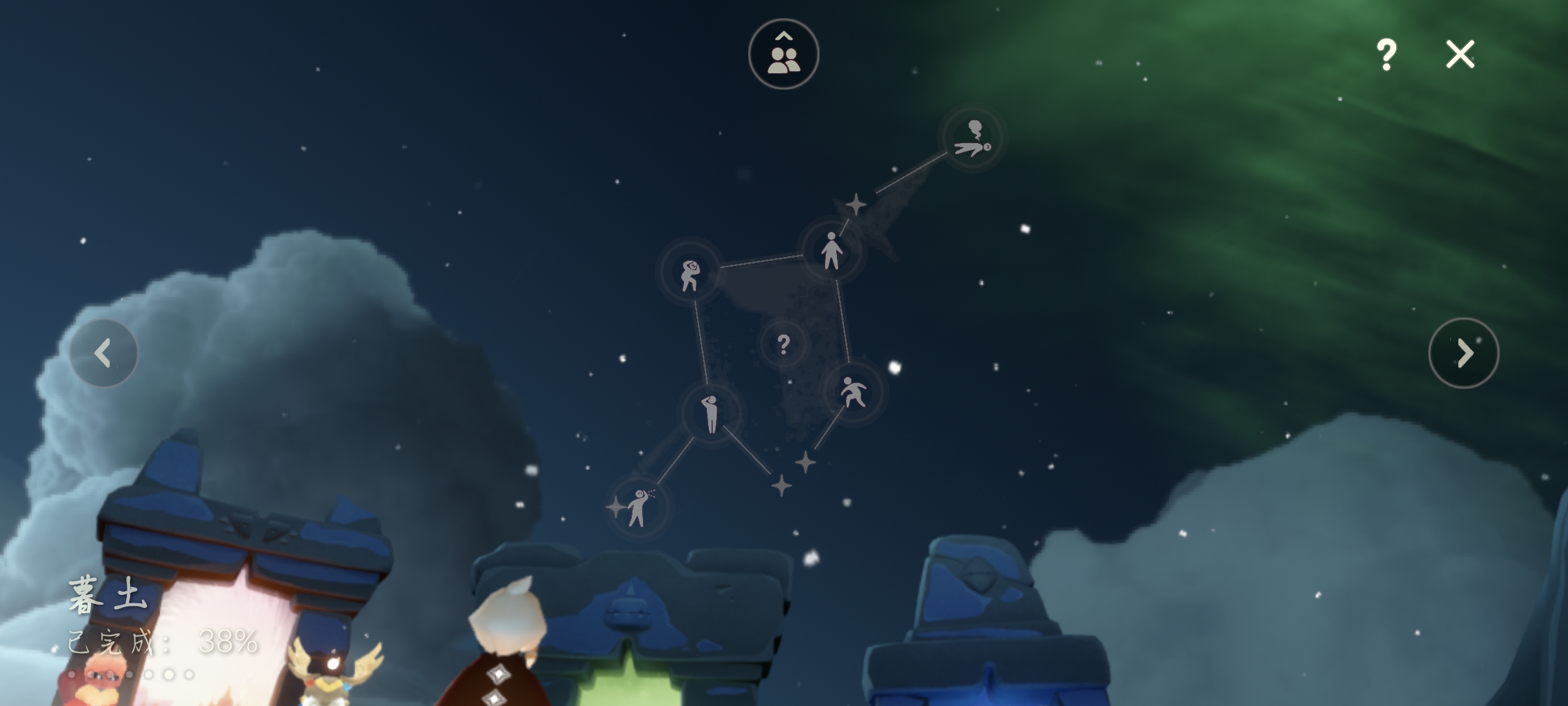Select the running leaping spirit
Image resolution: width=1568 pixels, height=706 pixels.
pyautogui.click(x=852, y=392)
